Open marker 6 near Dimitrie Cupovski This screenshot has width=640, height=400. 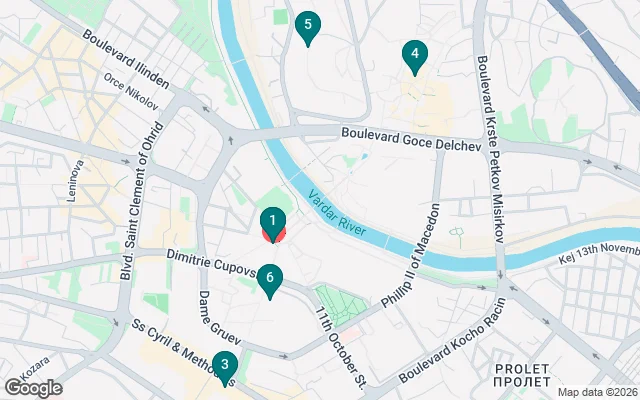(x=268, y=279)
